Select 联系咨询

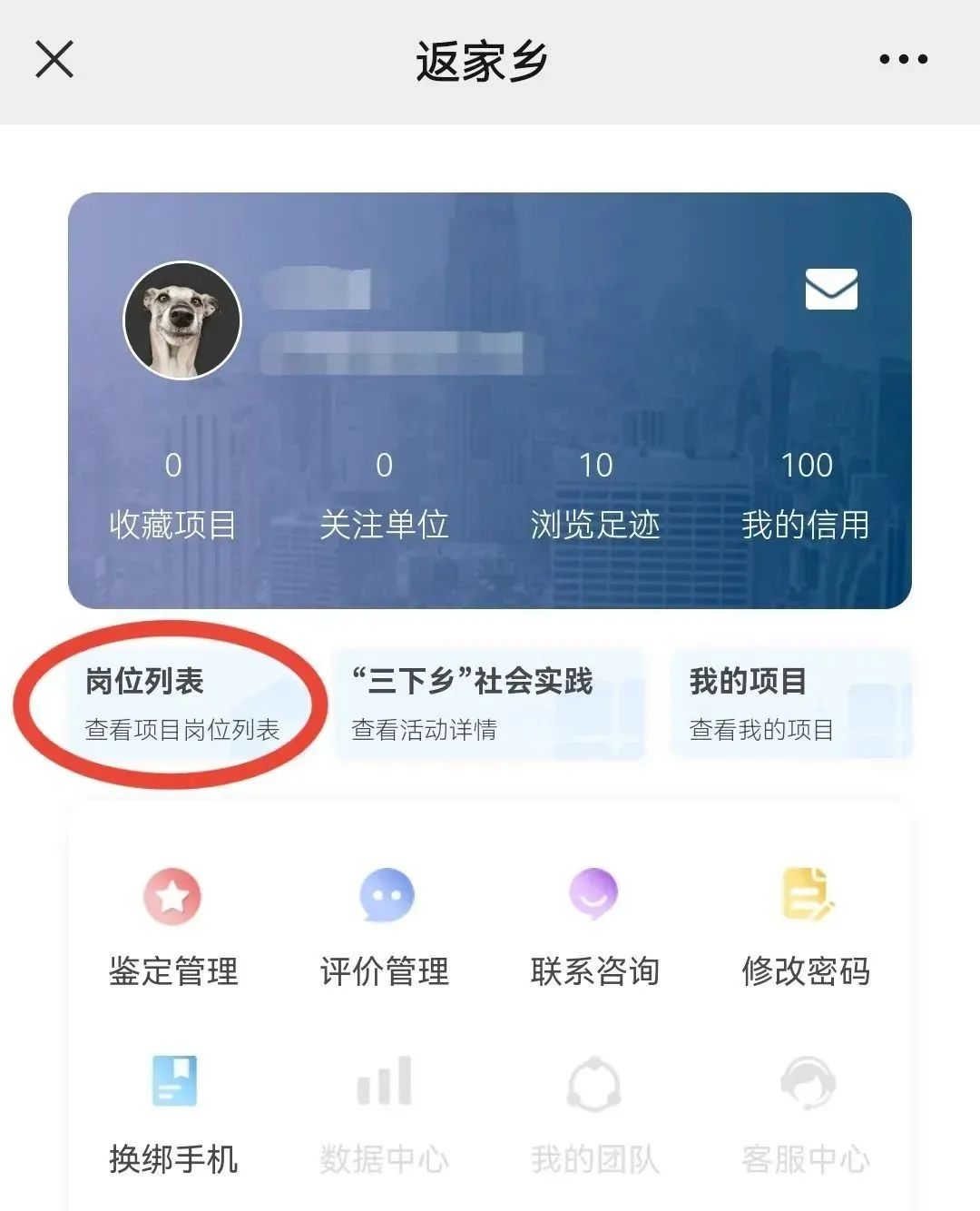(x=595, y=926)
